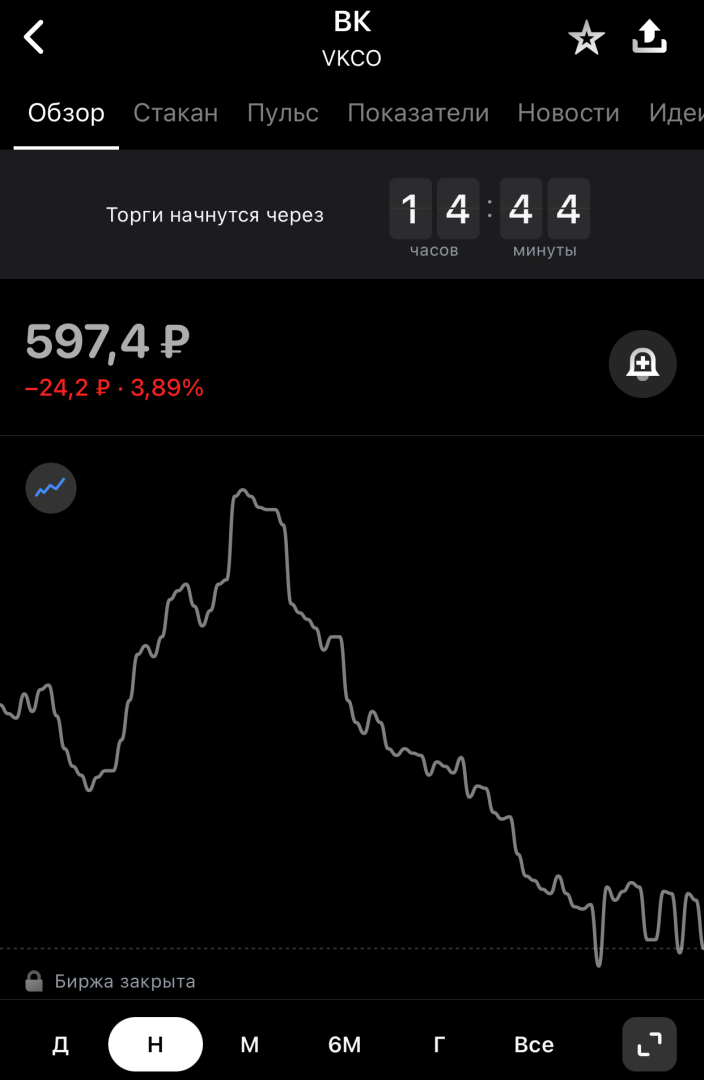Add VKCO to favorites with star
The height and width of the screenshot is (1080, 704).
(586, 39)
